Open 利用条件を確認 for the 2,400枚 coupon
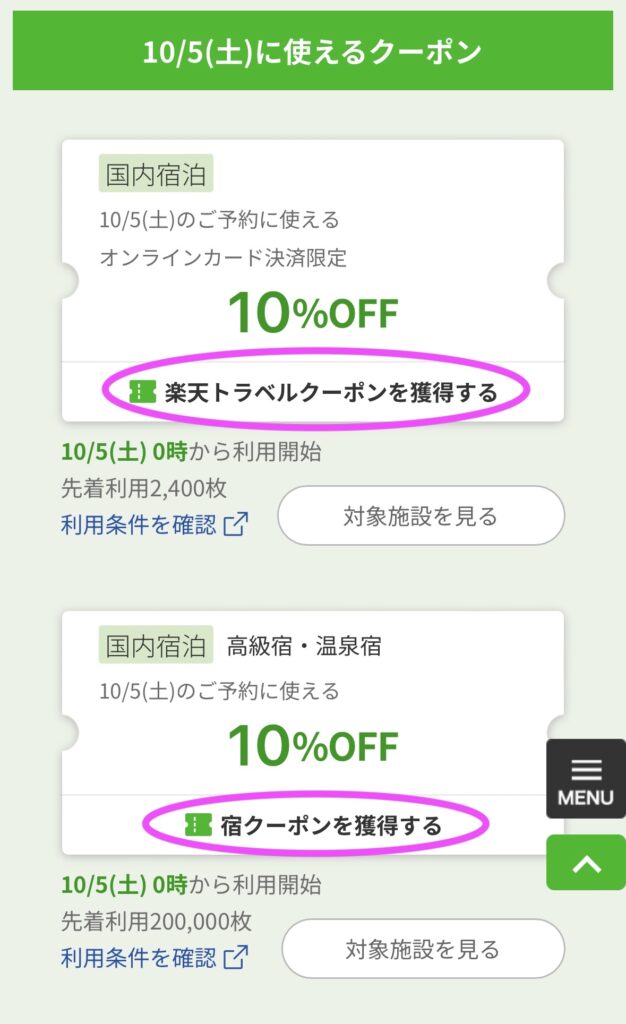Image resolution: width=626 pixels, height=1024 pixels. [x=154, y=523]
